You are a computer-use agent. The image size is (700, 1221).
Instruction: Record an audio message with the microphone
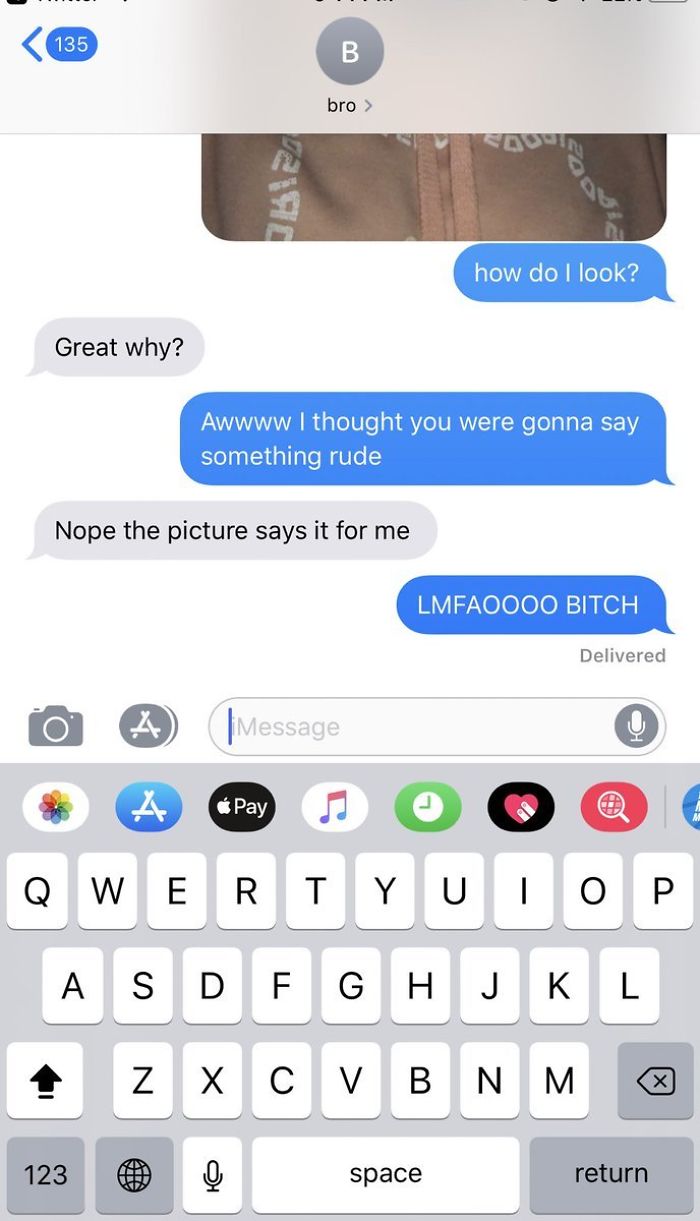tap(636, 726)
